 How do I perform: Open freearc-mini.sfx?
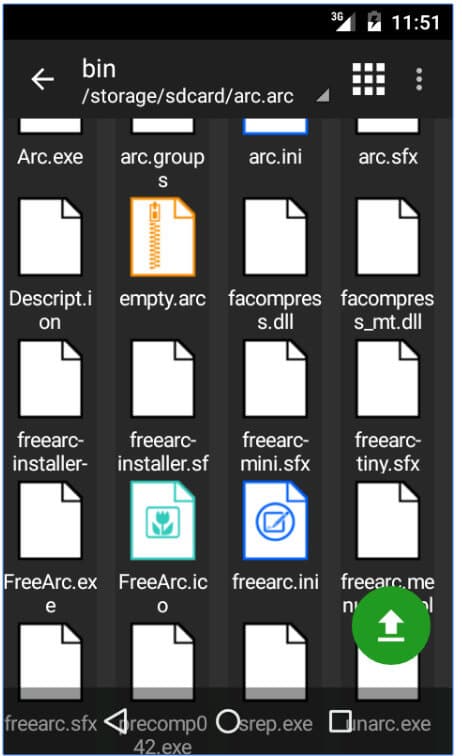tap(275, 406)
